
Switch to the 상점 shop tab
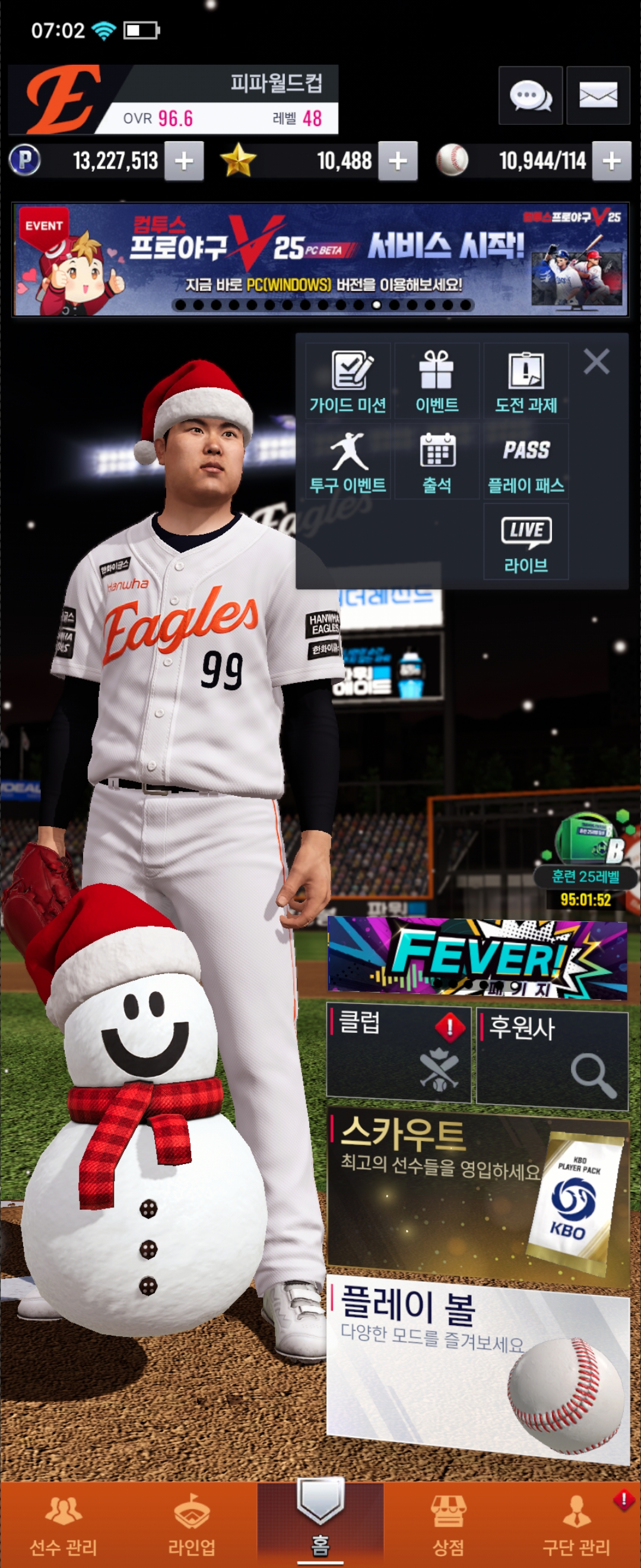tap(448, 1523)
